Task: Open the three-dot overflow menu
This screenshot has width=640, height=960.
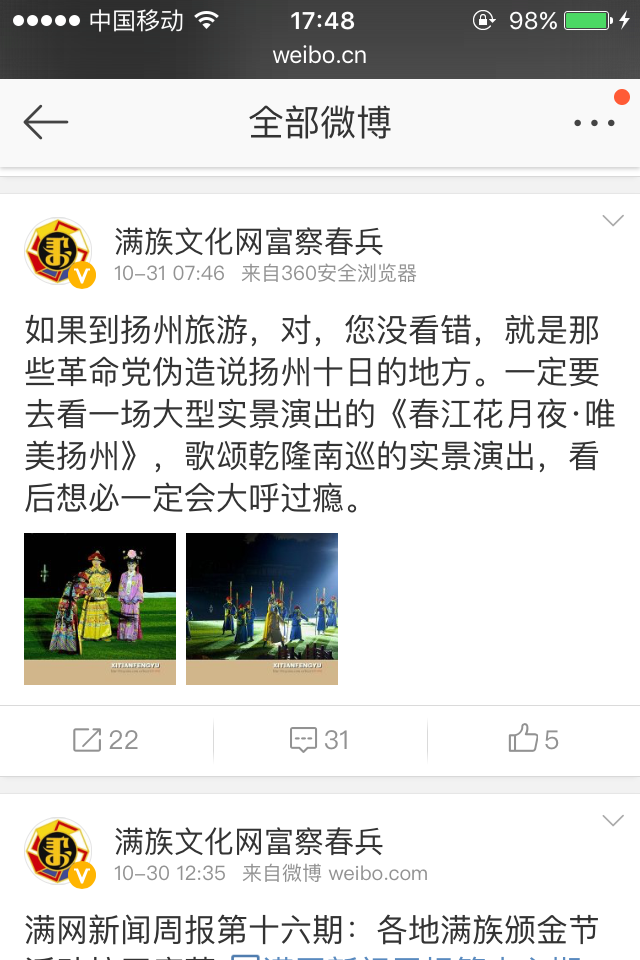Action: (594, 123)
